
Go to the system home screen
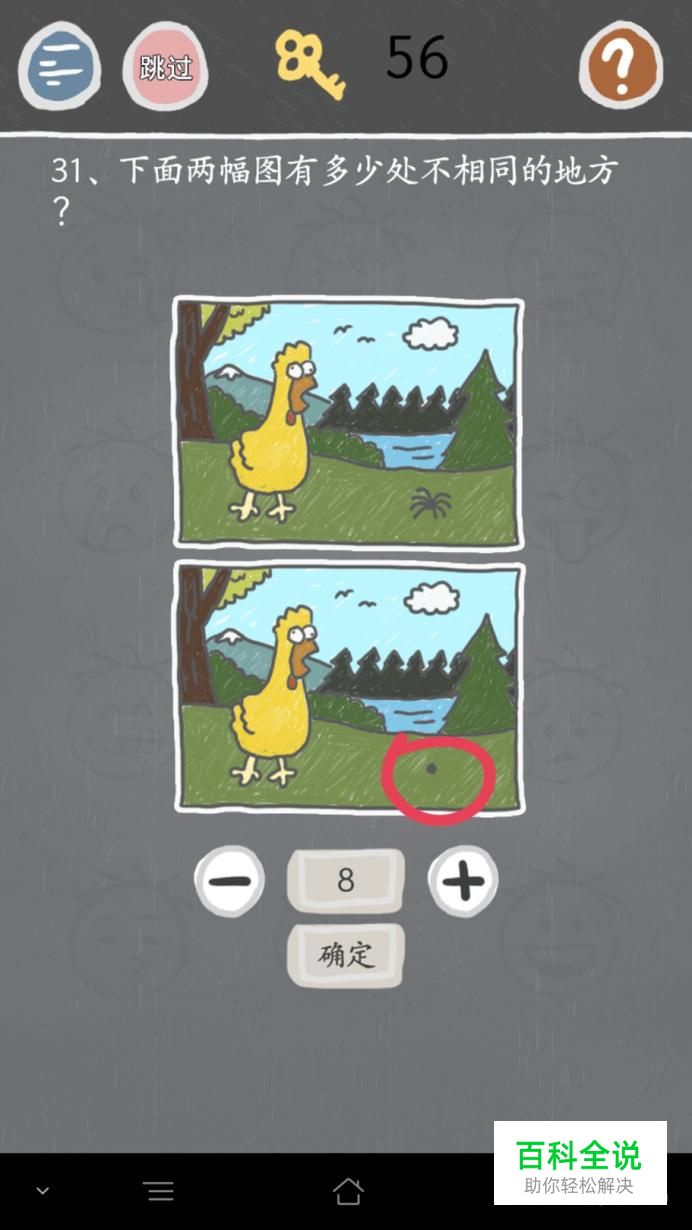347,1190
